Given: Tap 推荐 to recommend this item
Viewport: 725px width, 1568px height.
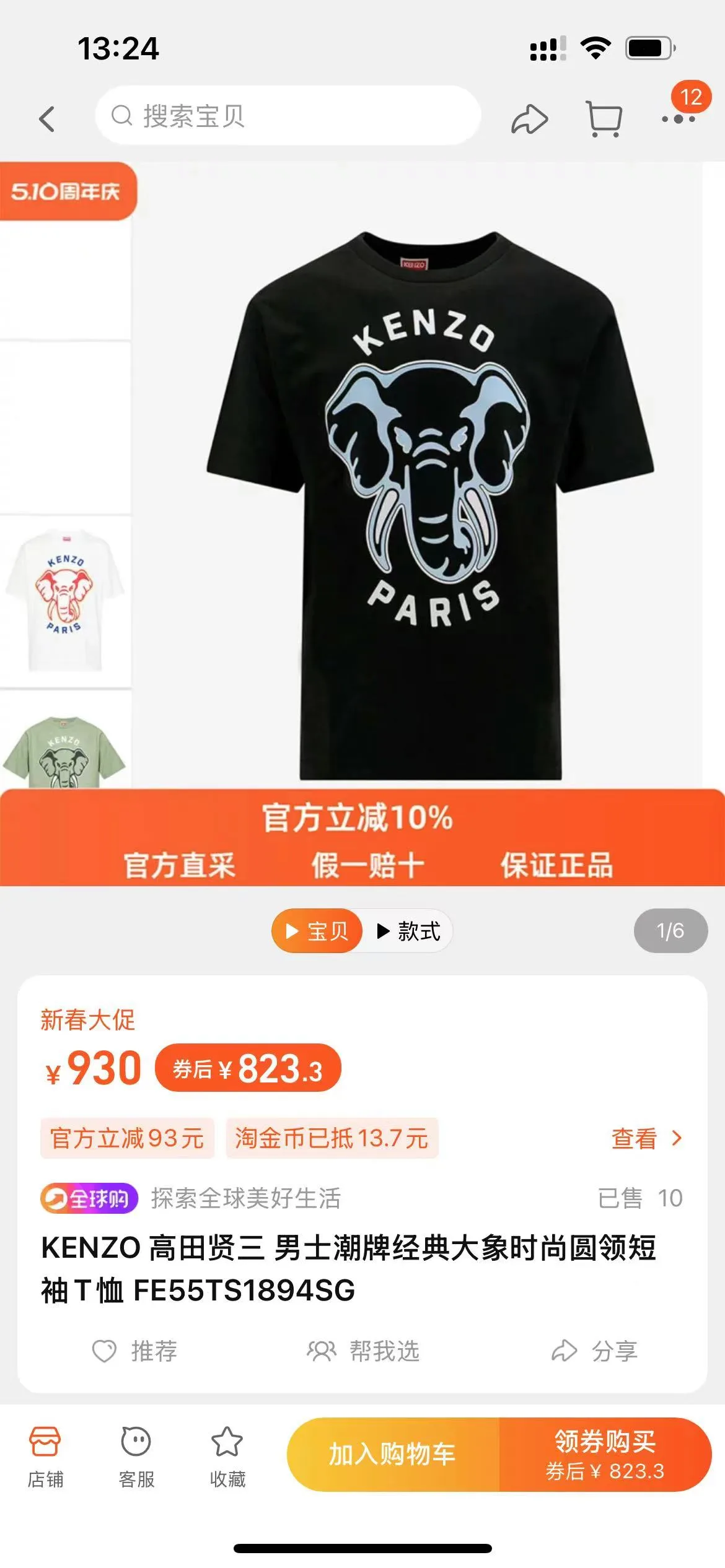Looking at the screenshot, I should coord(135,1351).
